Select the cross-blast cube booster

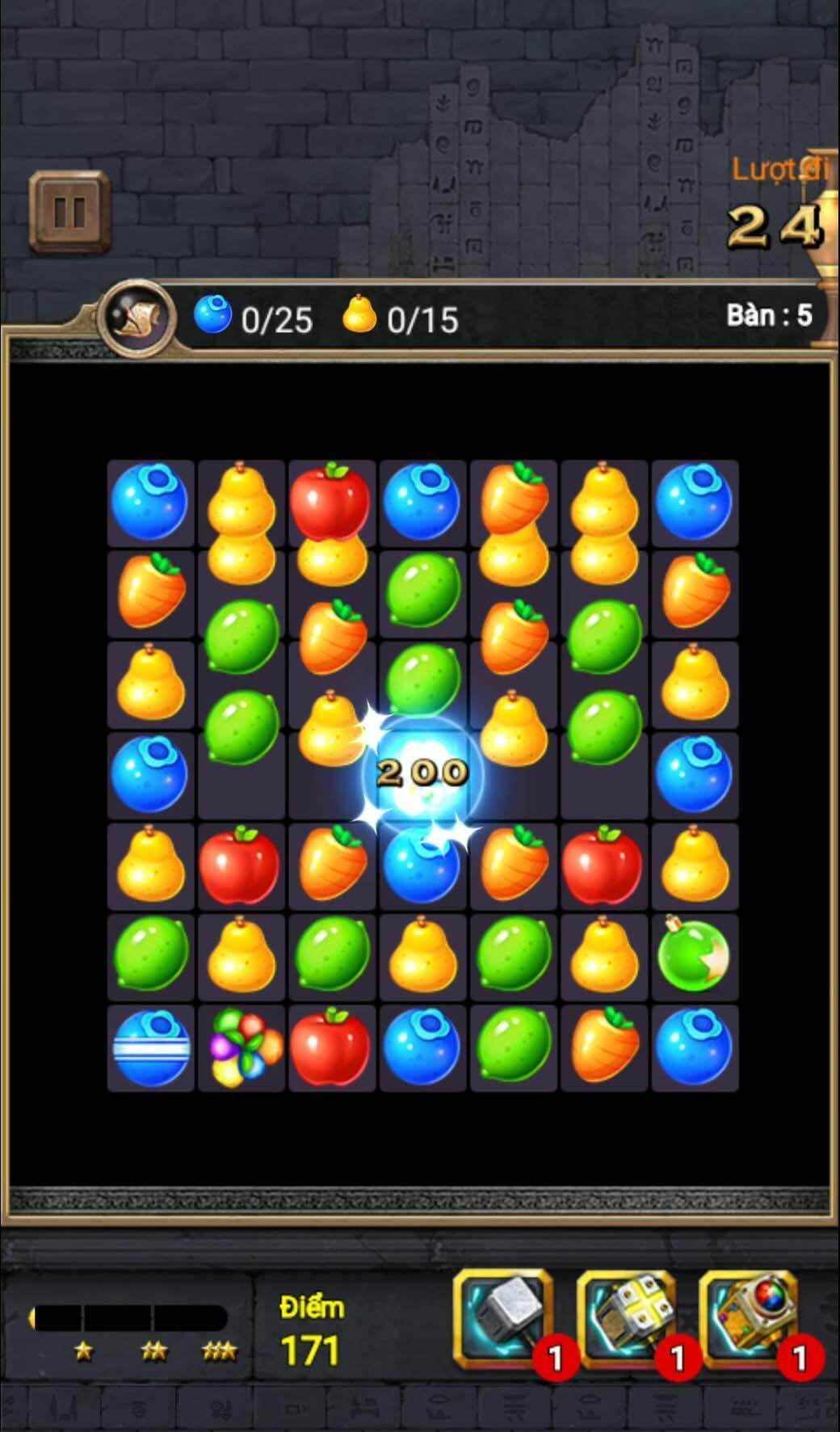pos(627,1316)
